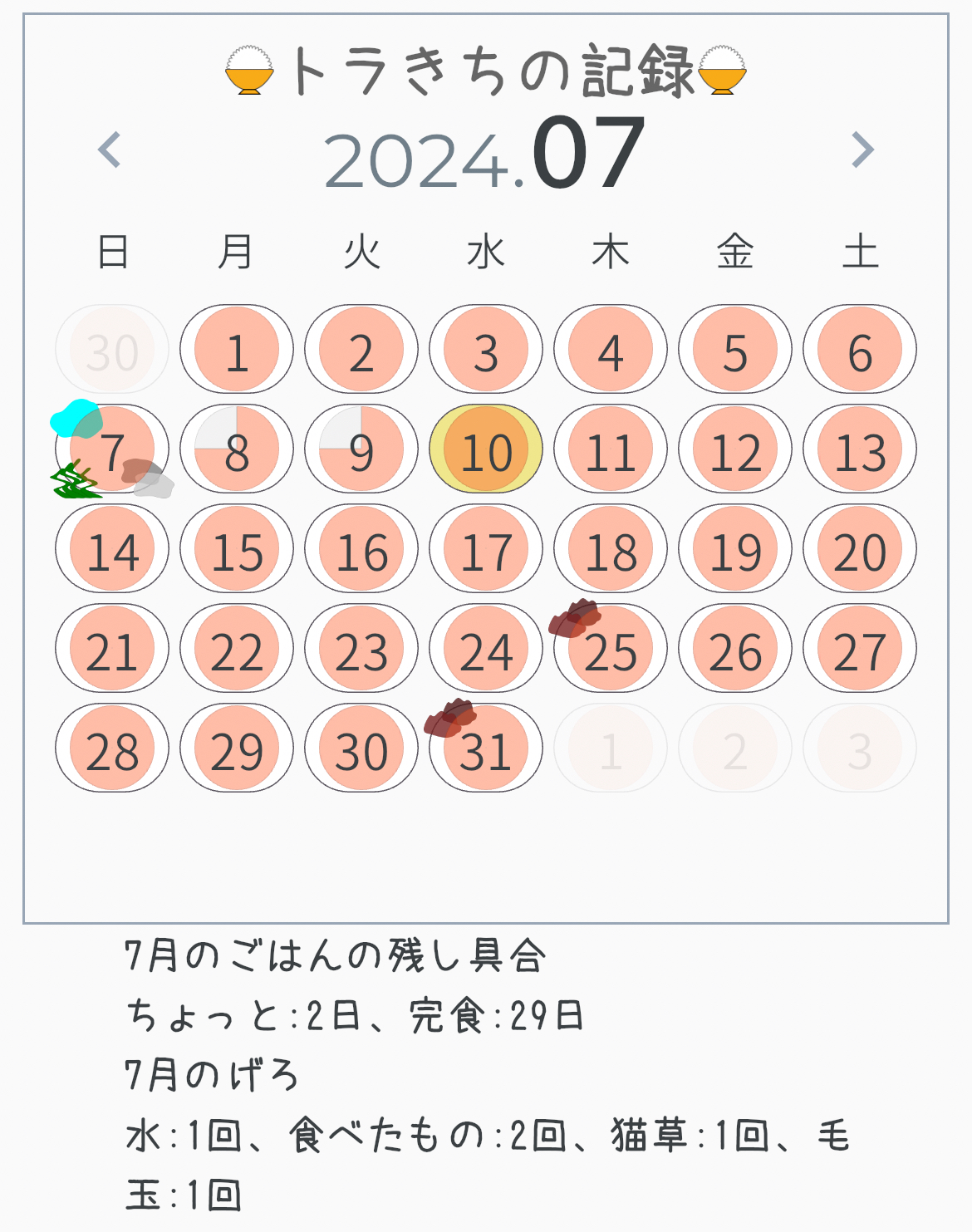Screen dimensions: 972x1232
Task: Open the record for July 25
Action: tap(611, 649)
